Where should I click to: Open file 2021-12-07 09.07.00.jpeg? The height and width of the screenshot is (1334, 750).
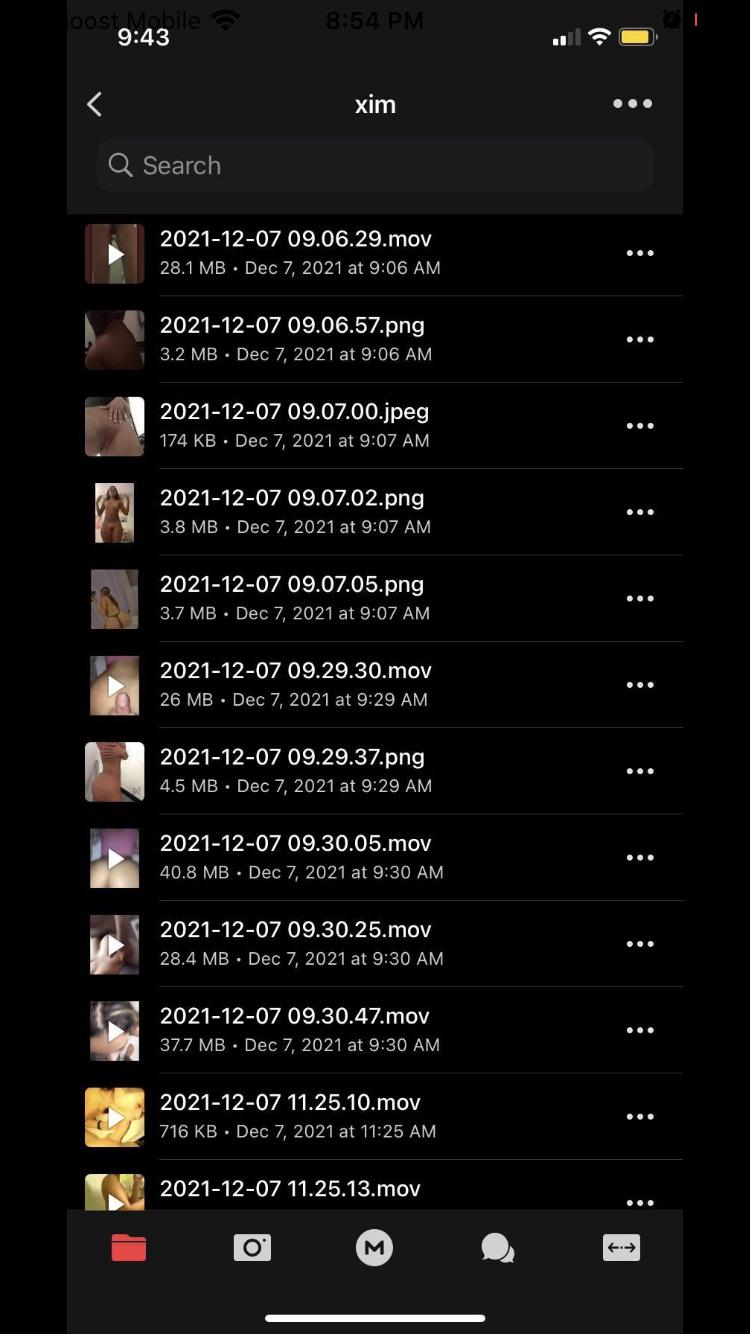point(294,425)
